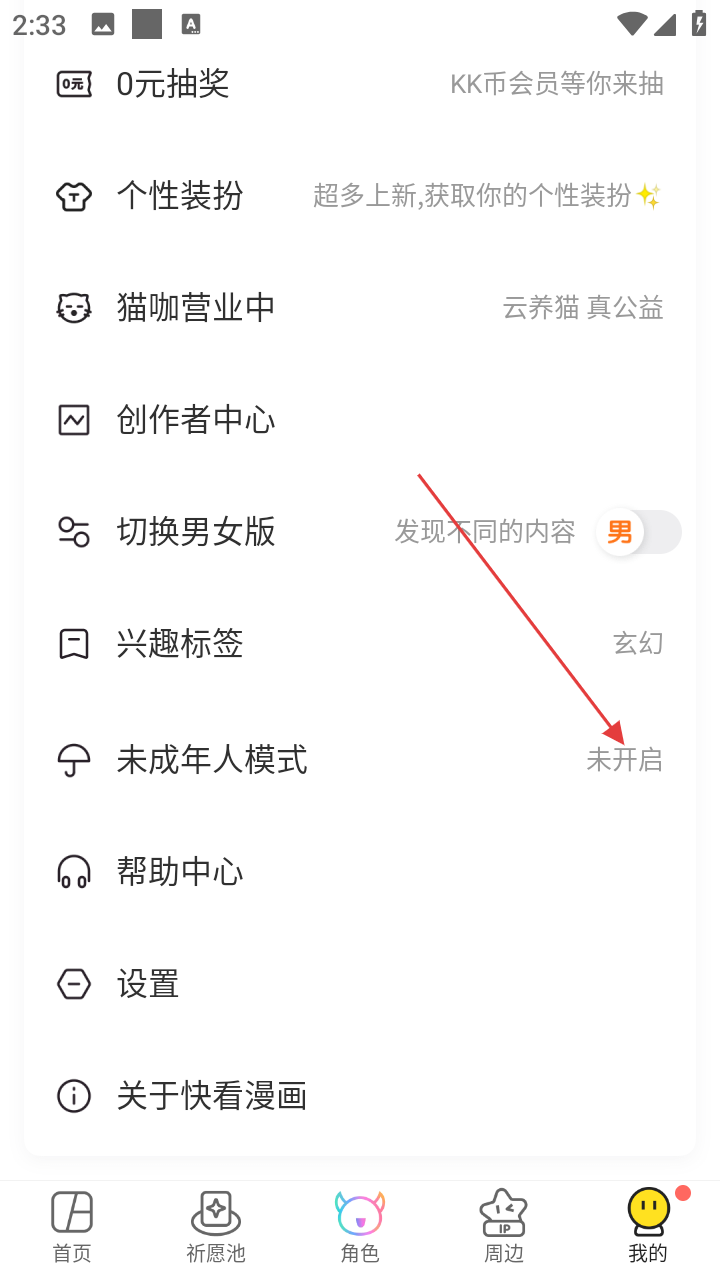Screen dimensions: 720x1280
Task: Toggle the 切换男女版 switch
Action: click(638, 532)
